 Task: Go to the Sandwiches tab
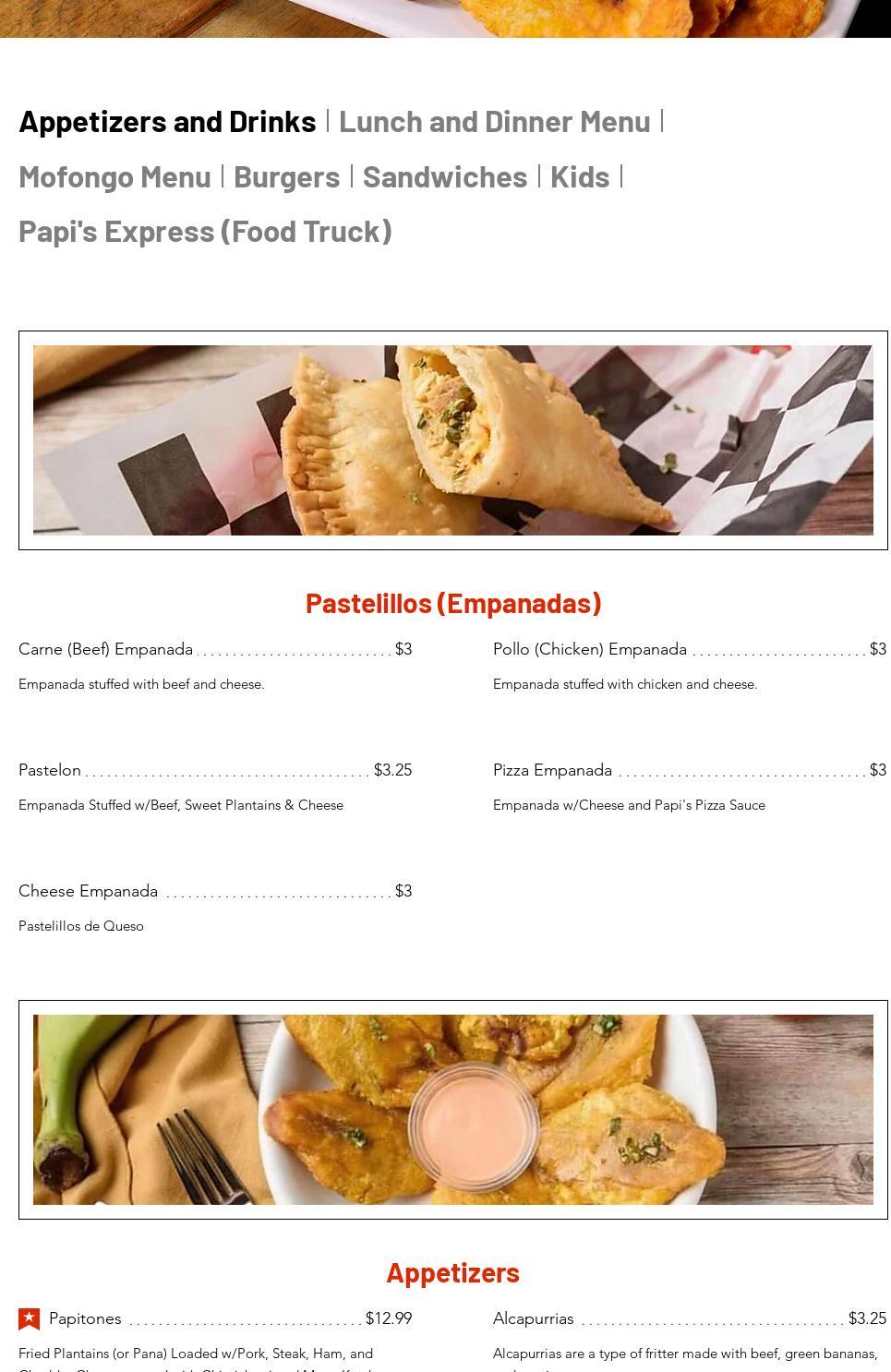444,177
